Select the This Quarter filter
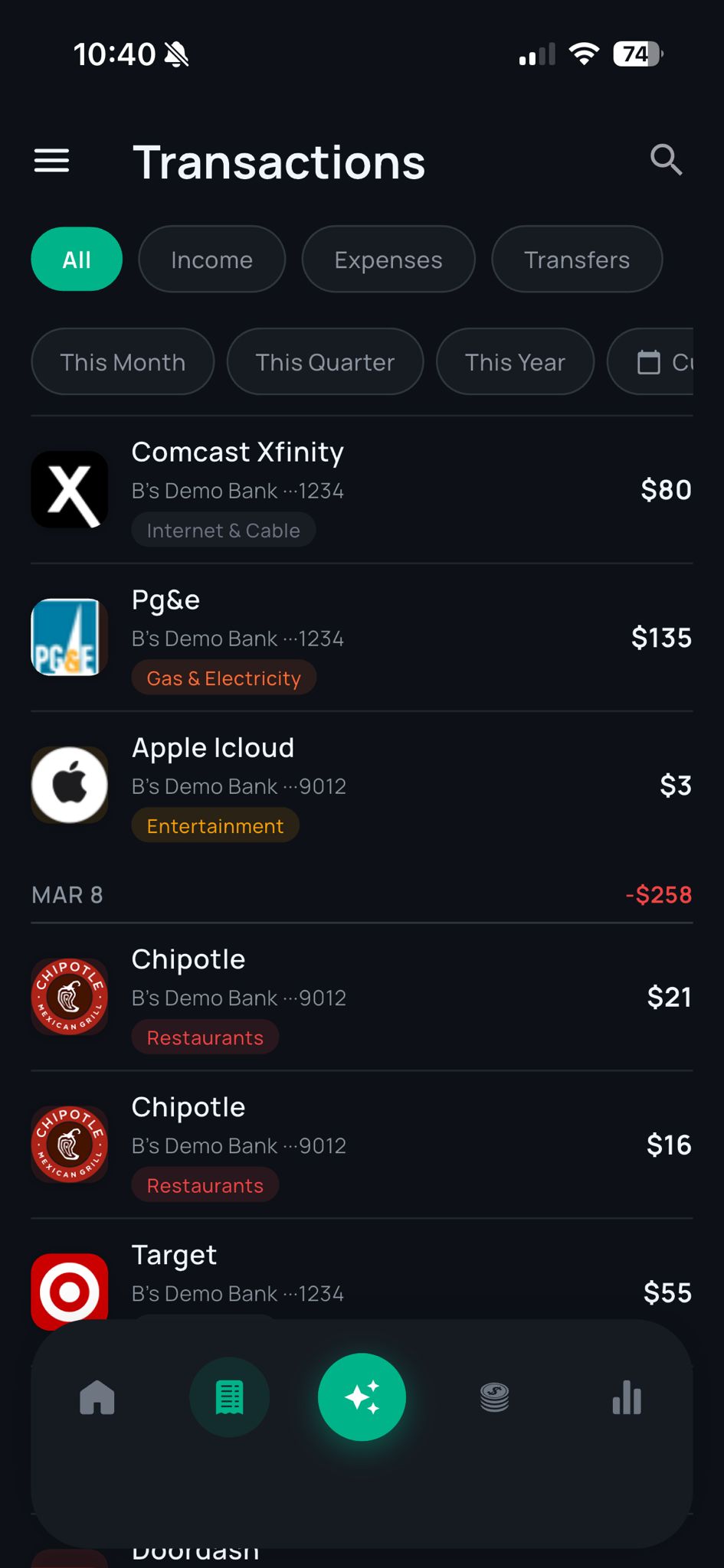724x1568 pixels. point(325,362)
